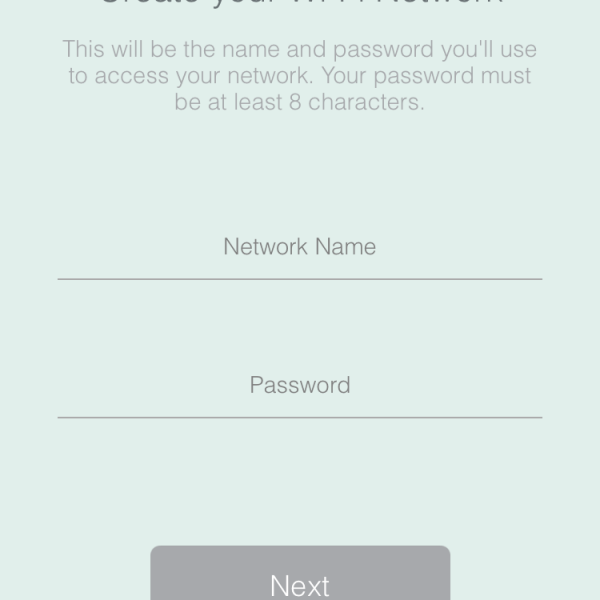Screen dimensions: 600x600
Task: Tap the Network Name field
Action: pyautogui.click(x=300, y=247)
